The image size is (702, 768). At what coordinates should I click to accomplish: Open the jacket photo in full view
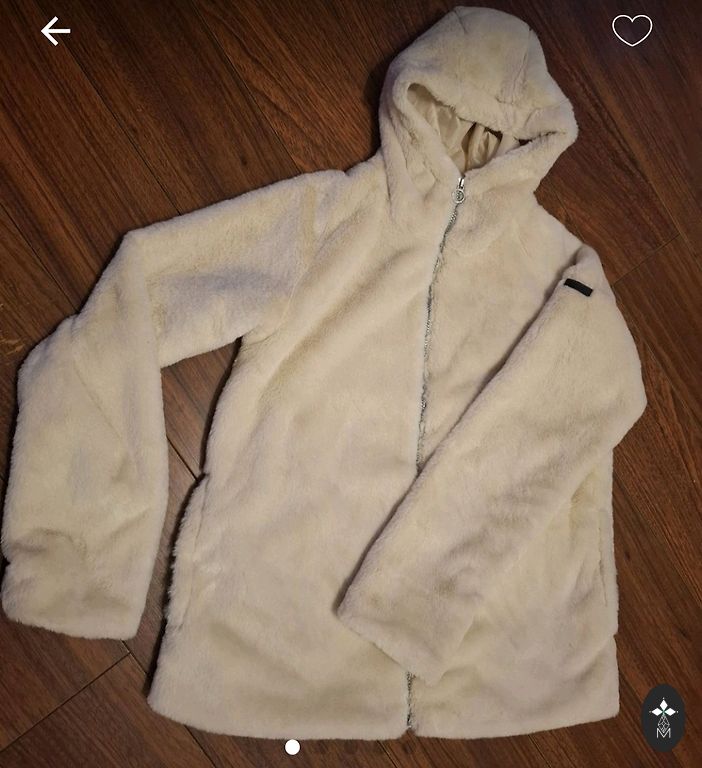[x=350, y=400]
